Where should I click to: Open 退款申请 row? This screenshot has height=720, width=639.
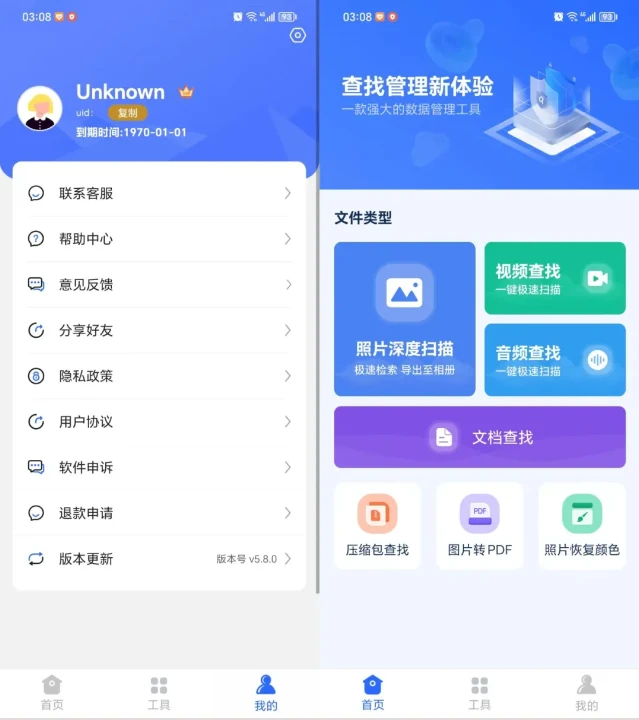point(159,513)
